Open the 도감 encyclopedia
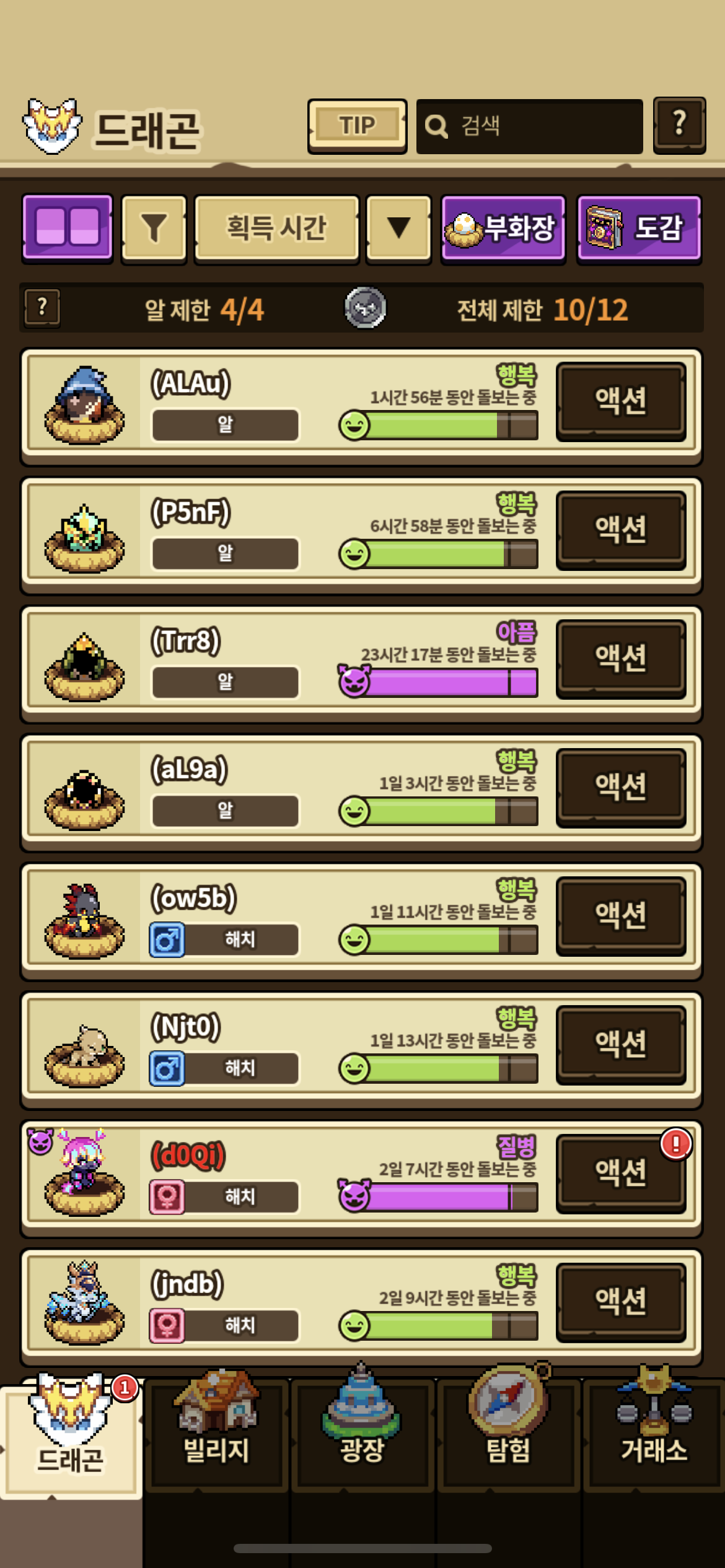This screenshot has height=1568, width=725. pos(639,228)
